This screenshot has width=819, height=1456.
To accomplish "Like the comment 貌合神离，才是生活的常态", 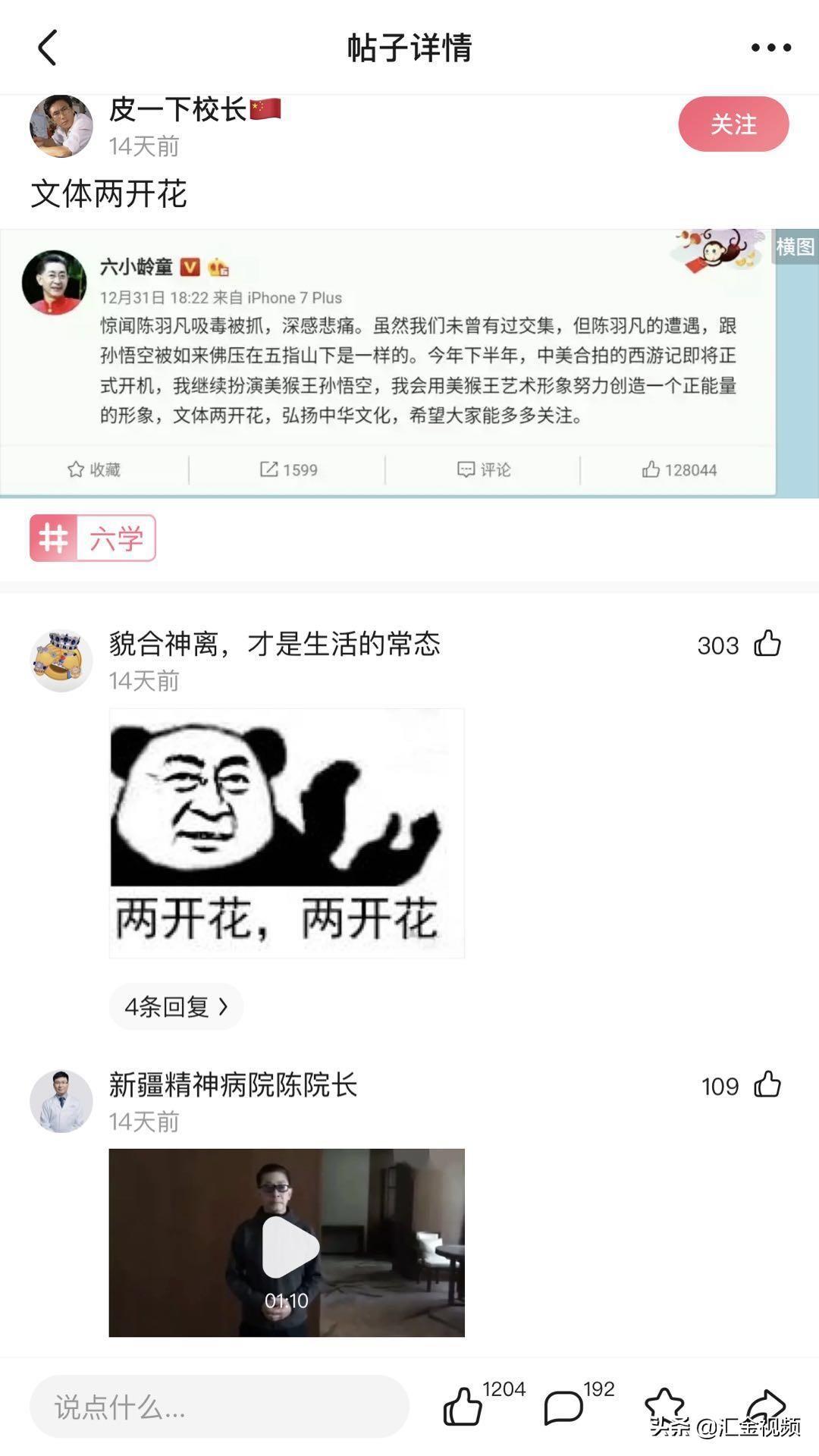I will [x=767, y=644].
